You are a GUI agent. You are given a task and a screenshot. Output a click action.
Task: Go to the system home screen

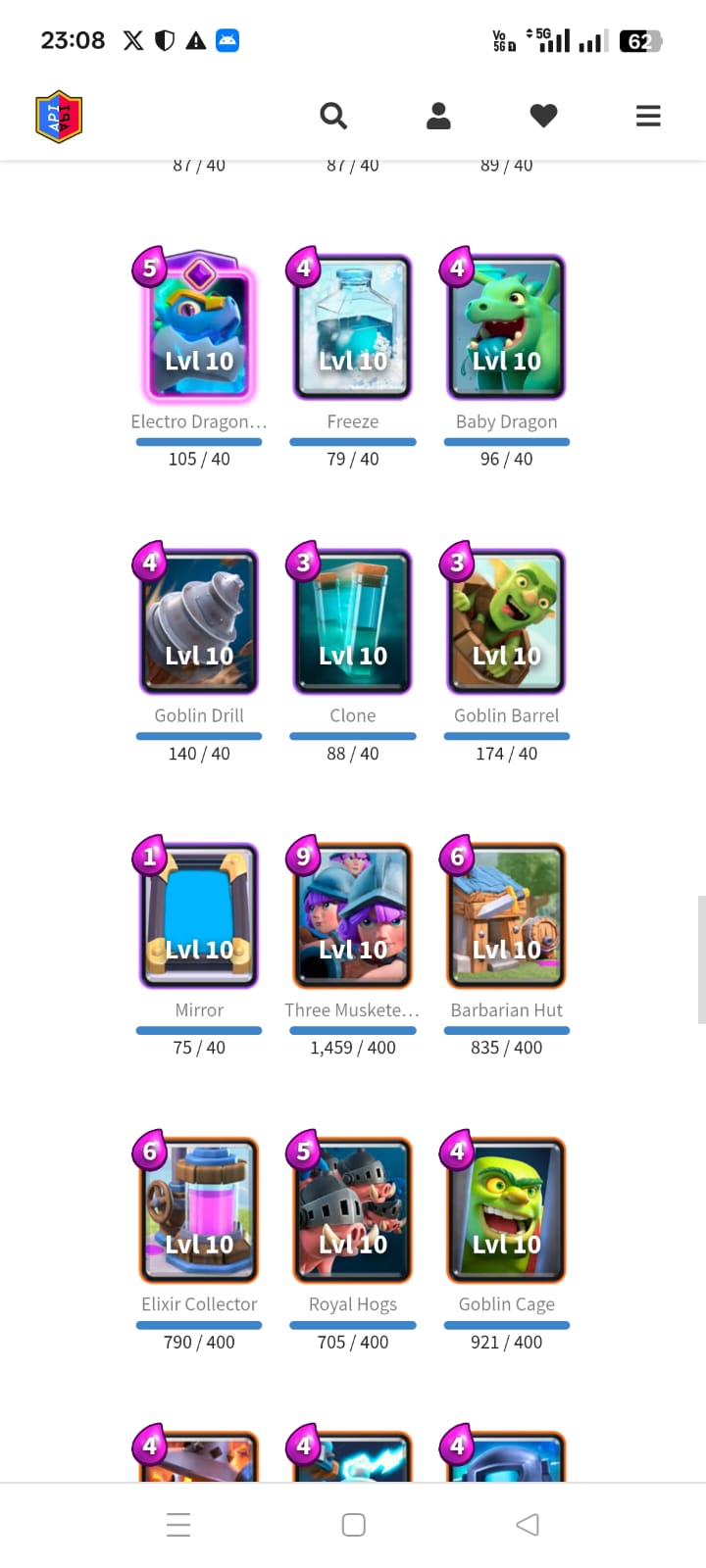pyautogui.click(x=354, y=1524)
